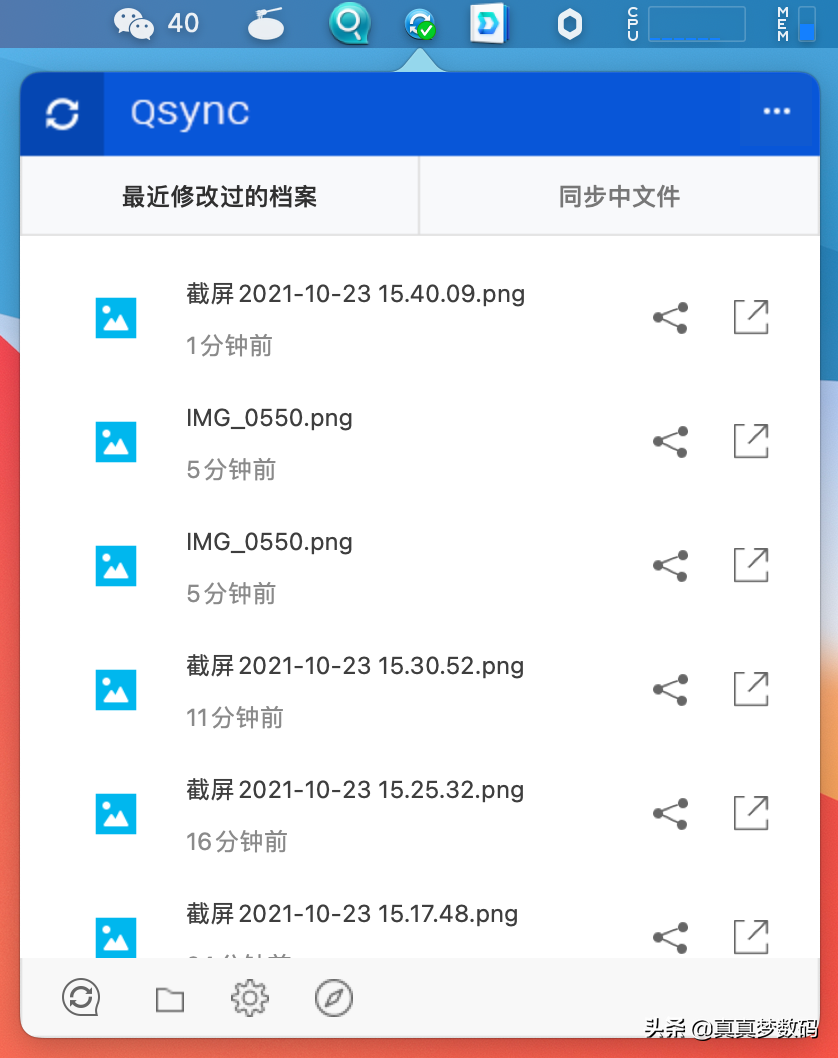Share 截屏 2021-10-23 15.40.09.png

[670, 318]
